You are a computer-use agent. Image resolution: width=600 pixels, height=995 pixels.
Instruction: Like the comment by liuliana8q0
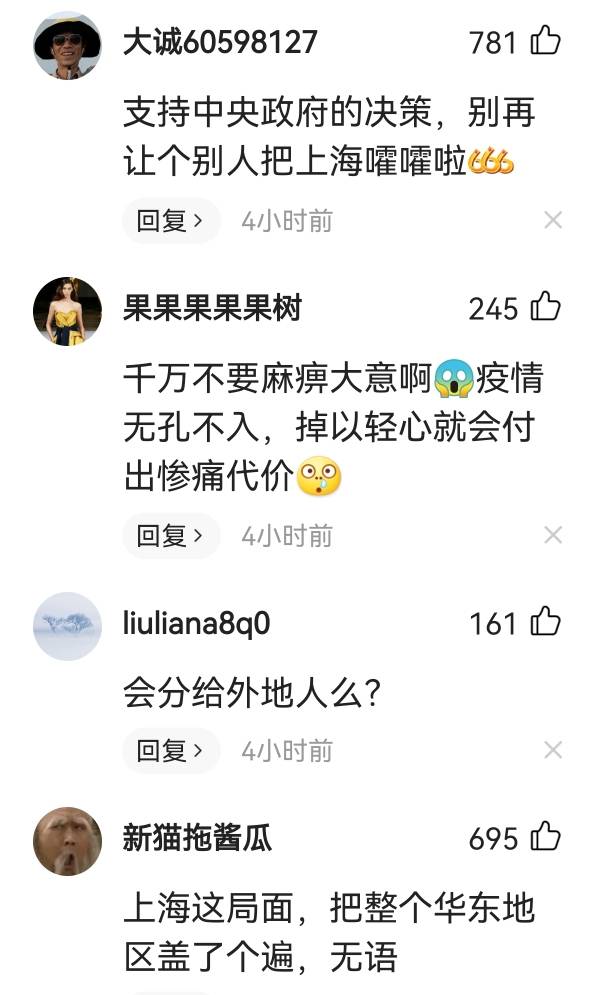click(545, 623)
